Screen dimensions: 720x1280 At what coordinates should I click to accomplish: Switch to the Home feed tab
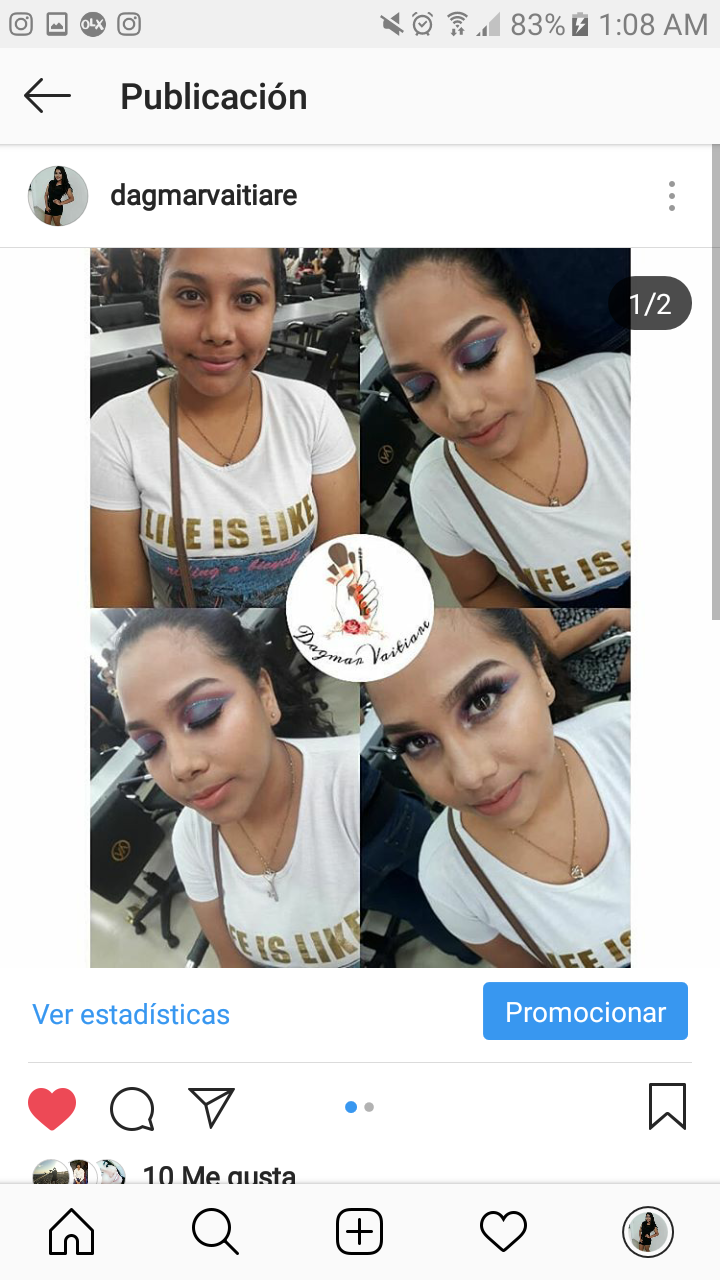[x=72, y=1231]
